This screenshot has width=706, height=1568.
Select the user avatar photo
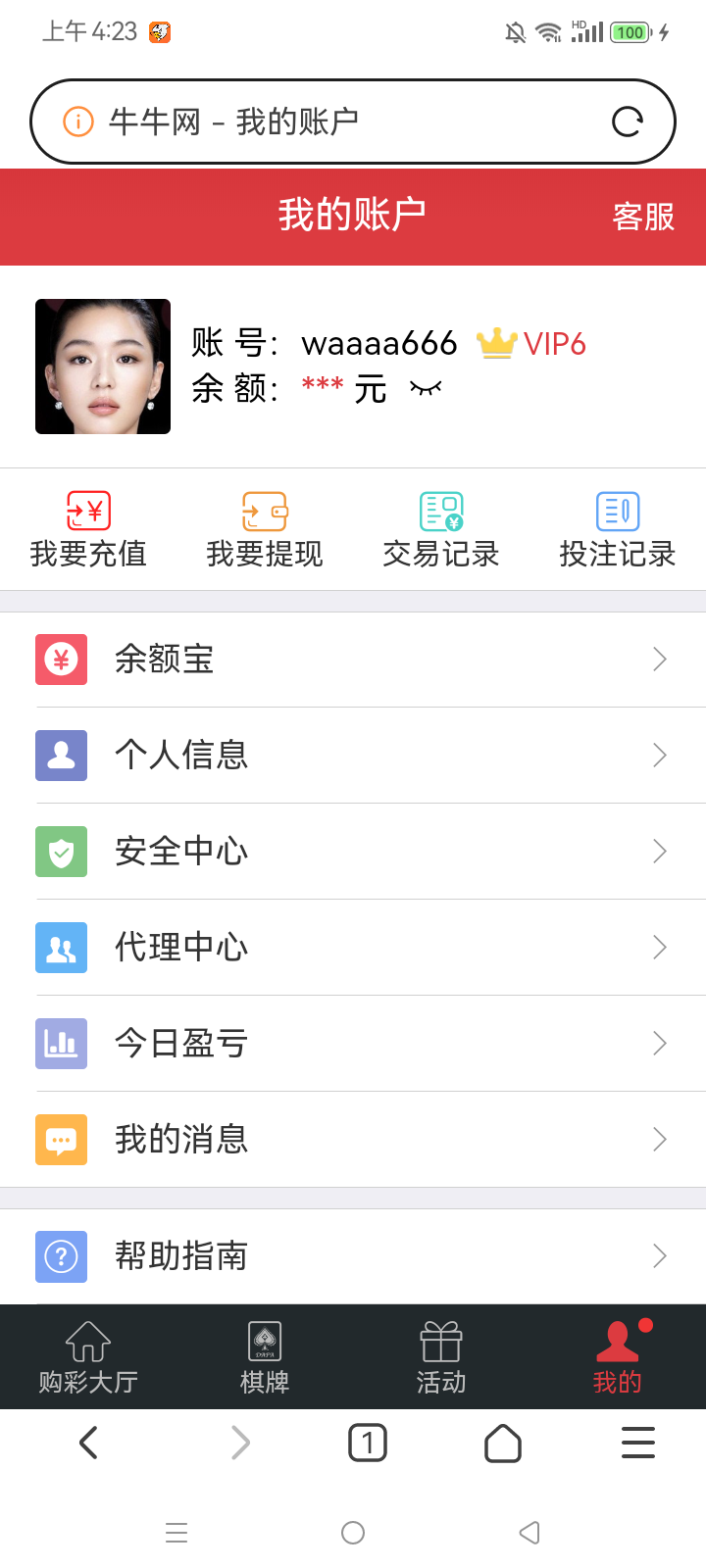(x=102, y=366)
